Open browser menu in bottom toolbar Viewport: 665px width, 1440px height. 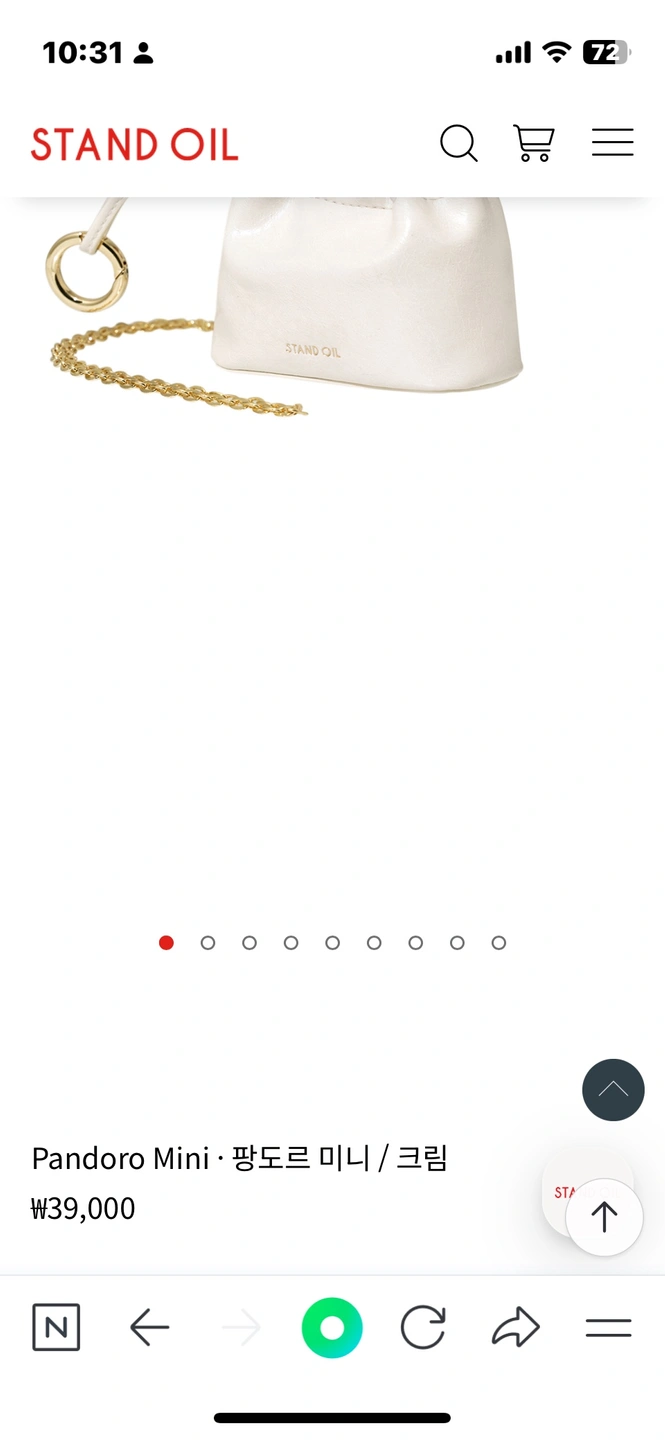click(x=608, y=1328)
